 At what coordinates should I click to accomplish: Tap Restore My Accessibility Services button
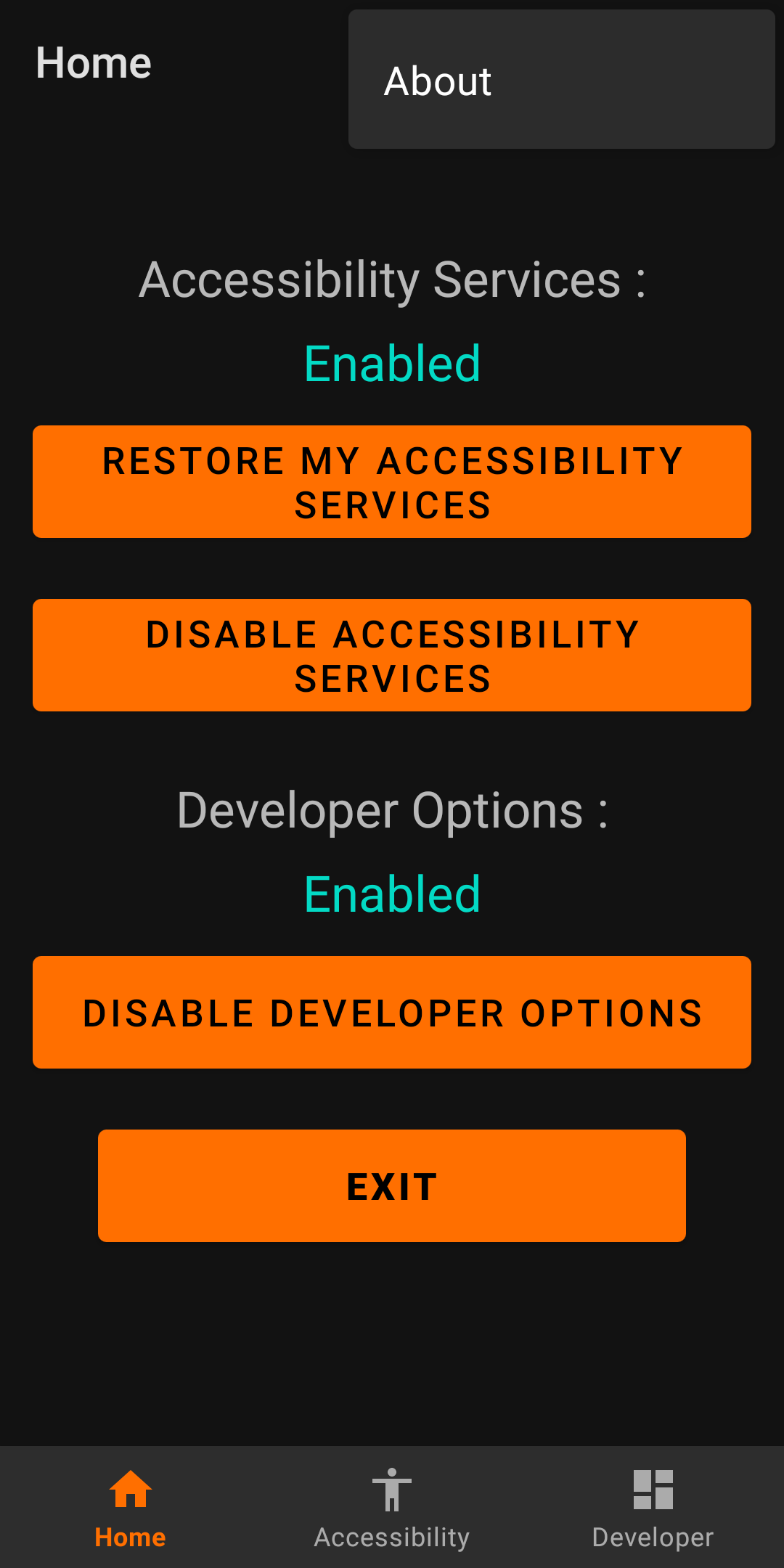point(392,482)
